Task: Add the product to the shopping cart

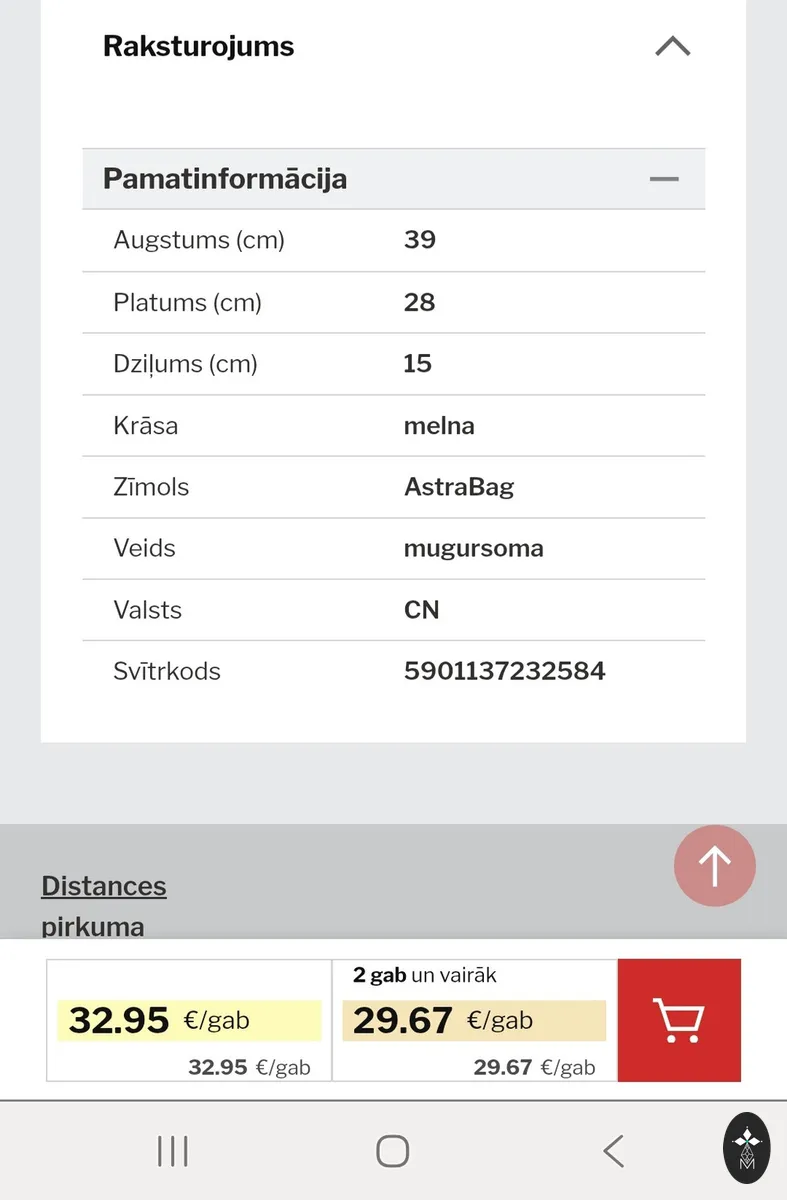Action: (x=679, y=1020)
